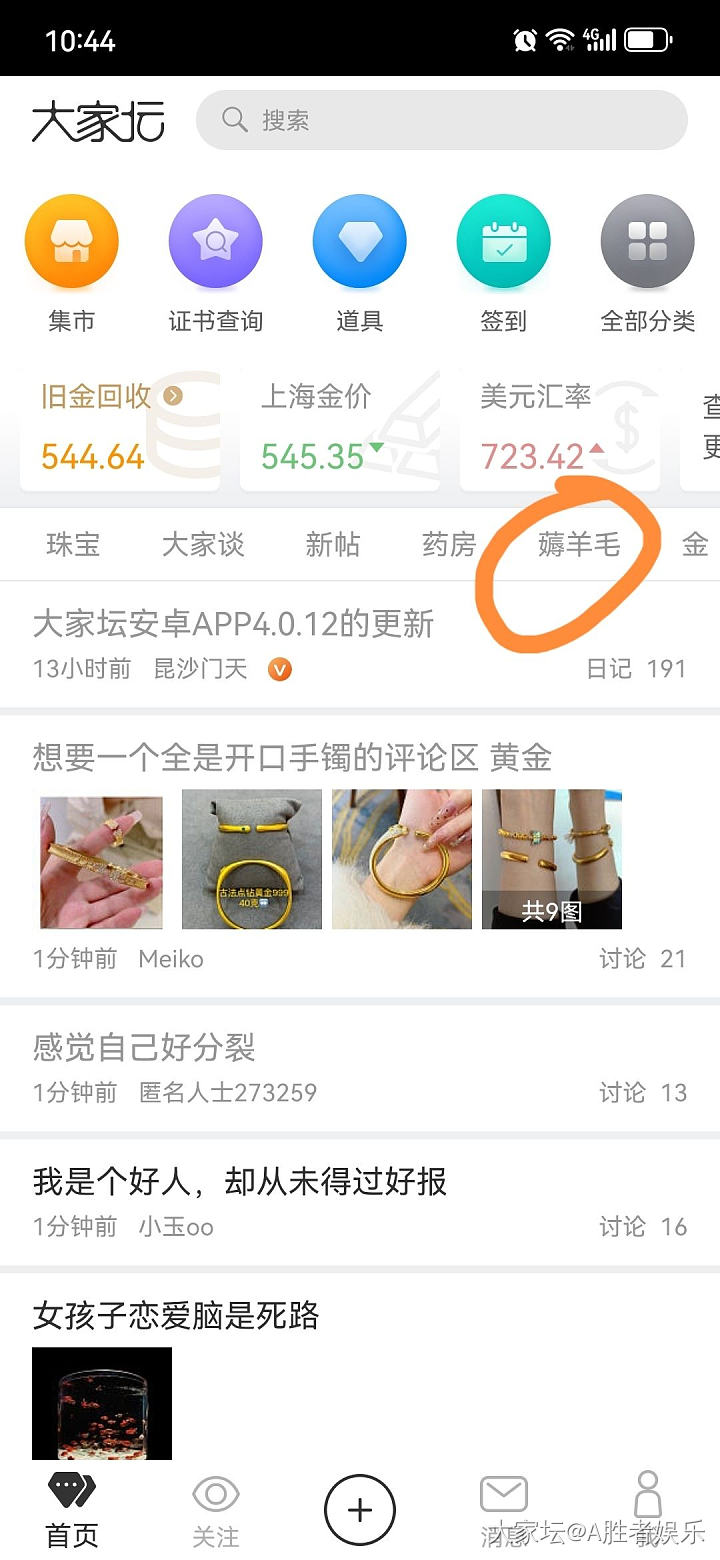Go to the 药房 tab
Screen dimensions: 720x1560
pos(449,545)
